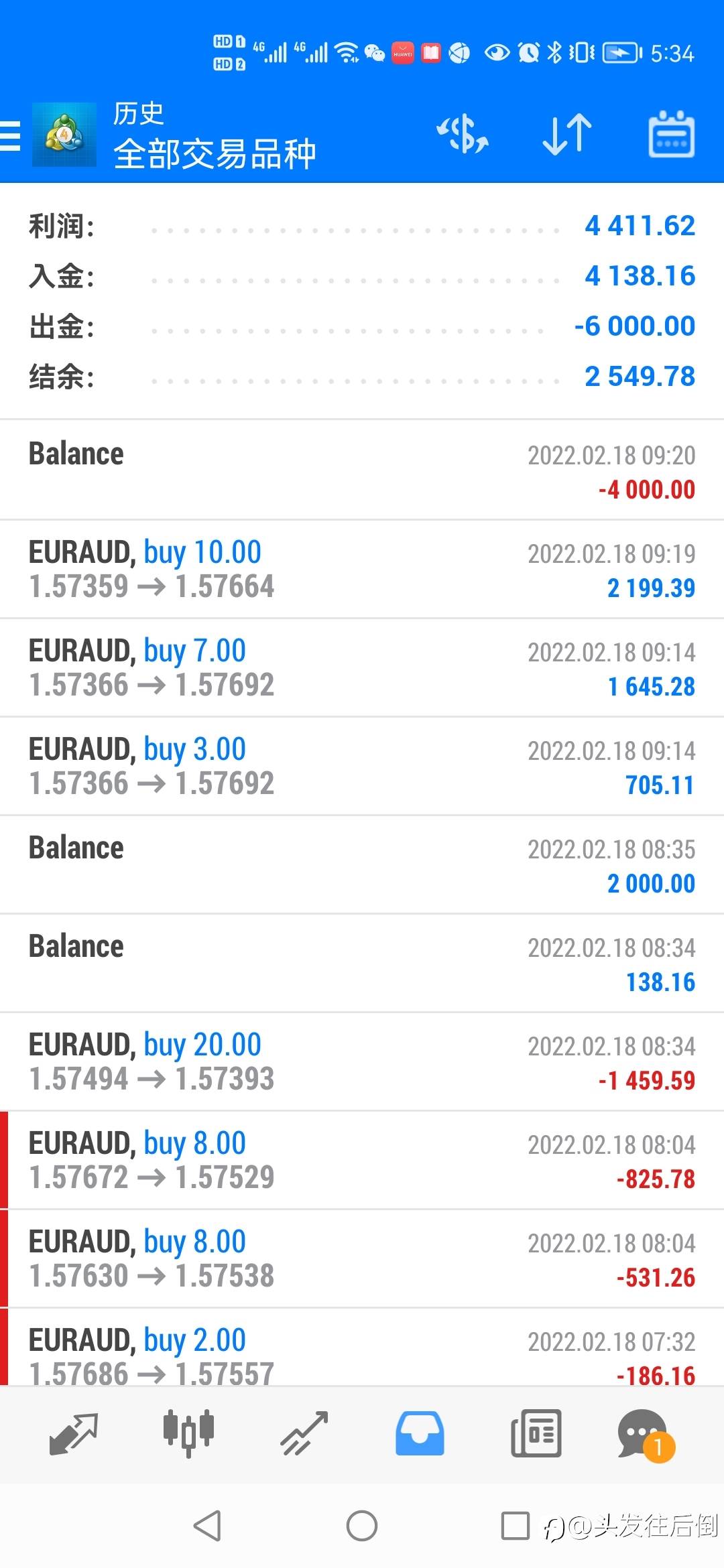The width and height of the screenshot is (724, 1568).
Task: Tap the system back button
Action: coord(207,1526)
